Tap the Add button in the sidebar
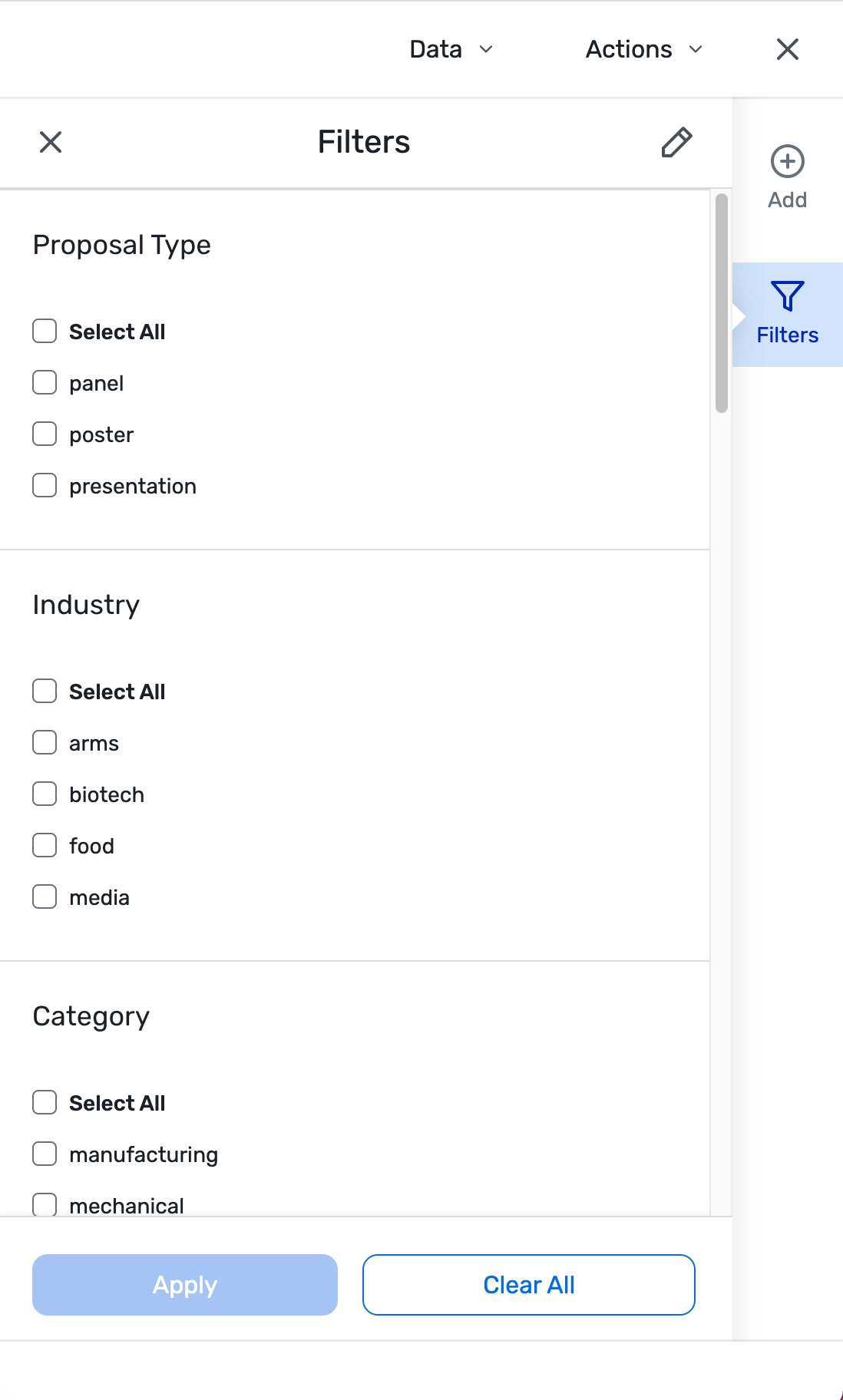The height and width of the screenshot is (1400, 843). 788,177
